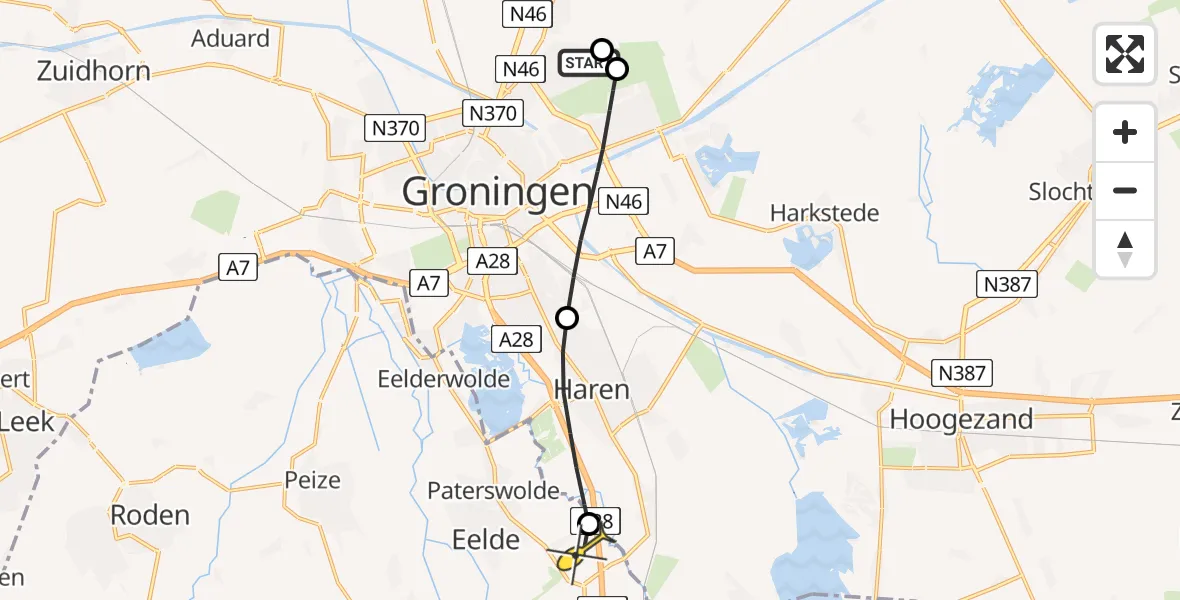The height and width of the screenshot is (600, 1180).
Task: Reset map bearing to north
Action: coord(1125,249)
